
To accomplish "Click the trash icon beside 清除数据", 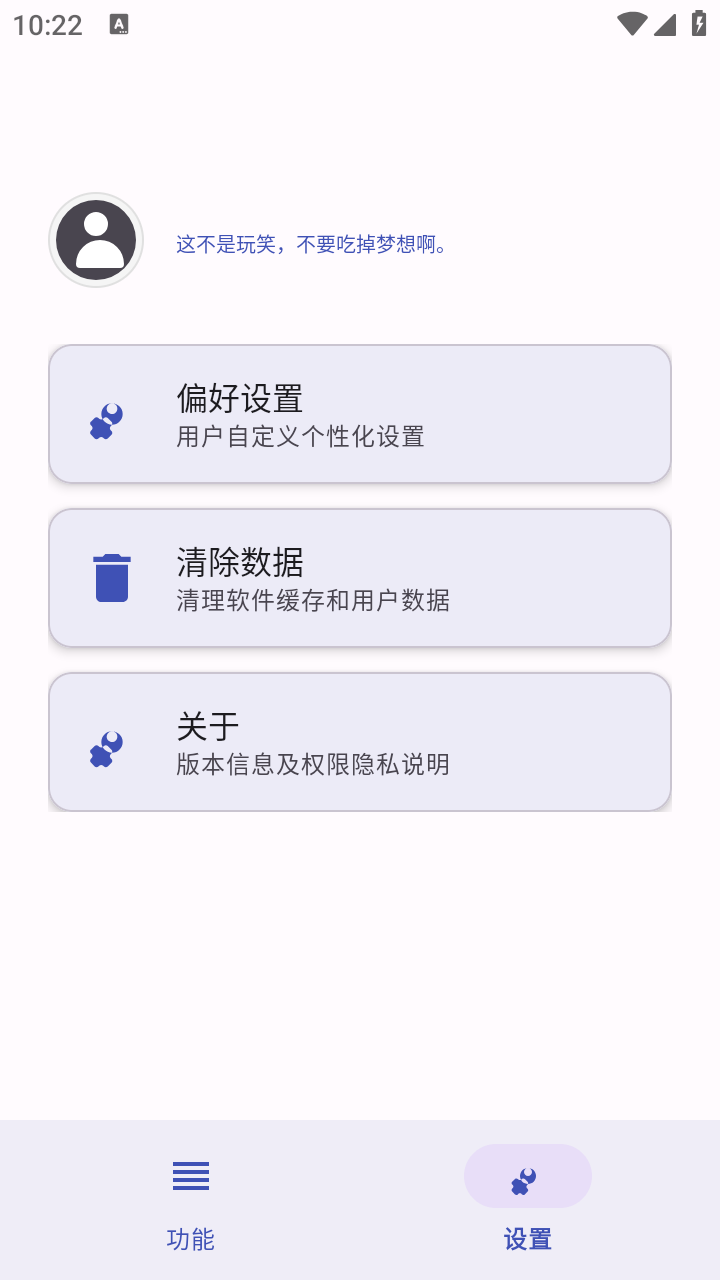I will (110, 577).
